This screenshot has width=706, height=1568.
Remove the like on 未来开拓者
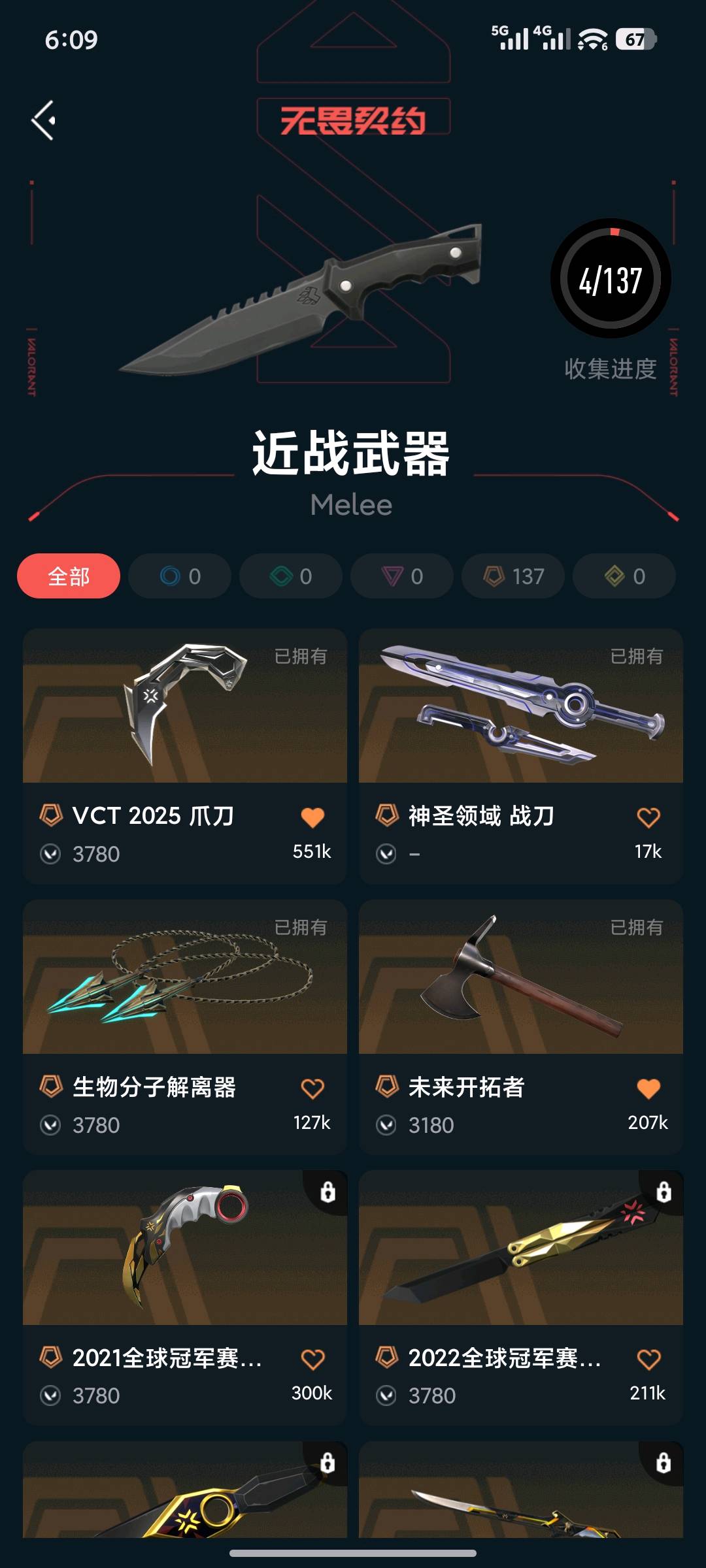pos(648,1088)
